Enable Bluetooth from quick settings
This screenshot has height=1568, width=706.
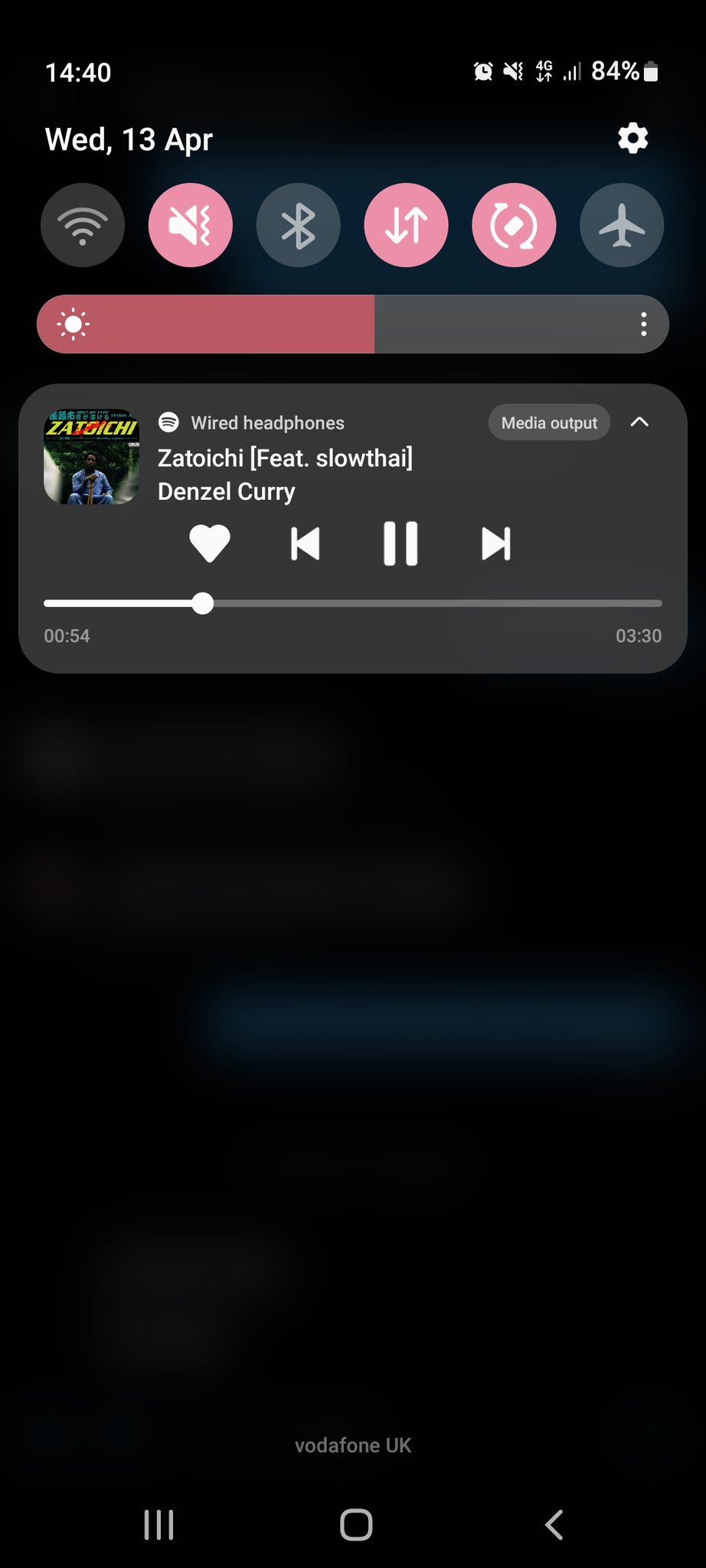coord(299,225)
